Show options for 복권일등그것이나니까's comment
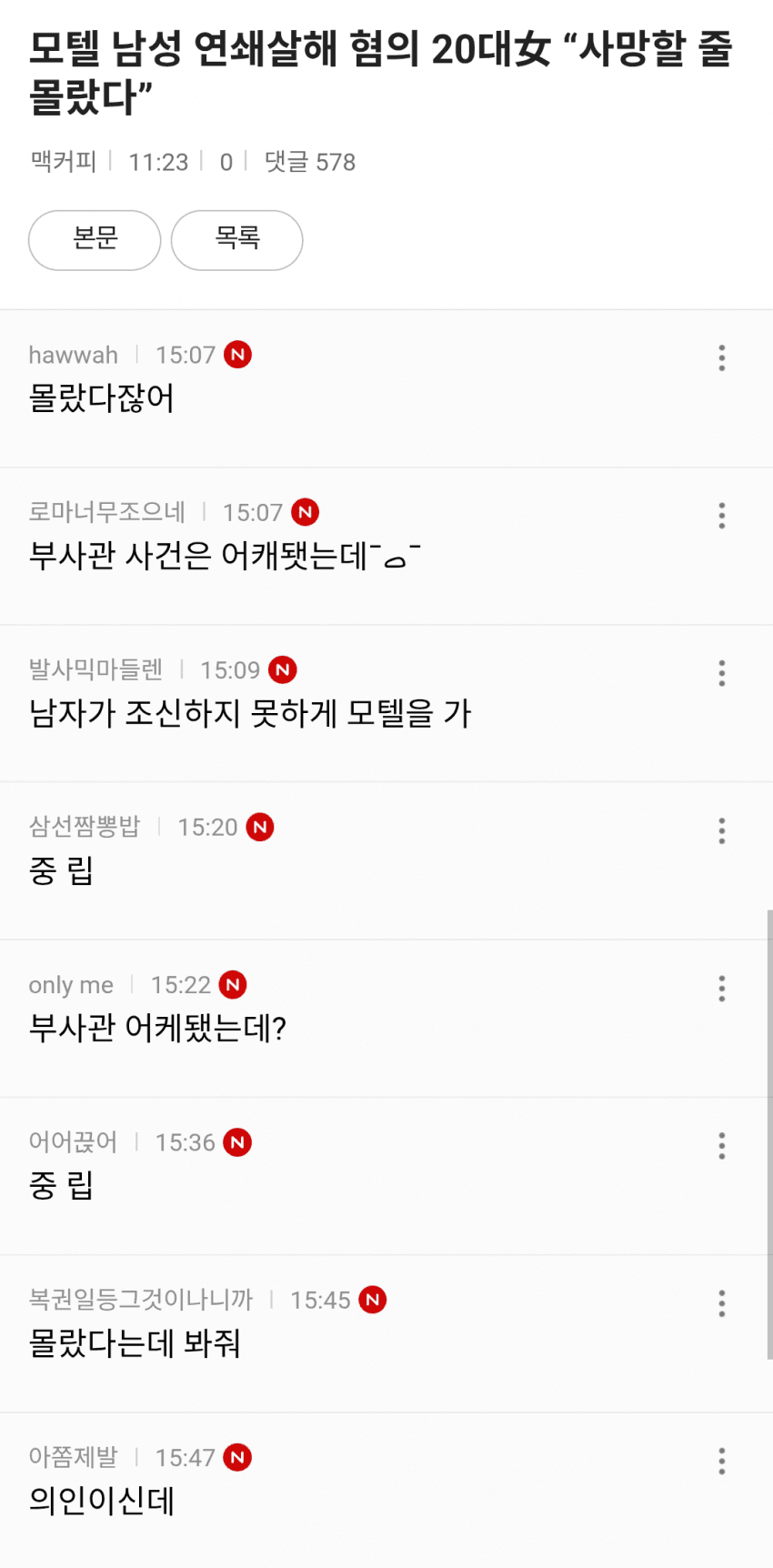 [x=722, y=1303]
